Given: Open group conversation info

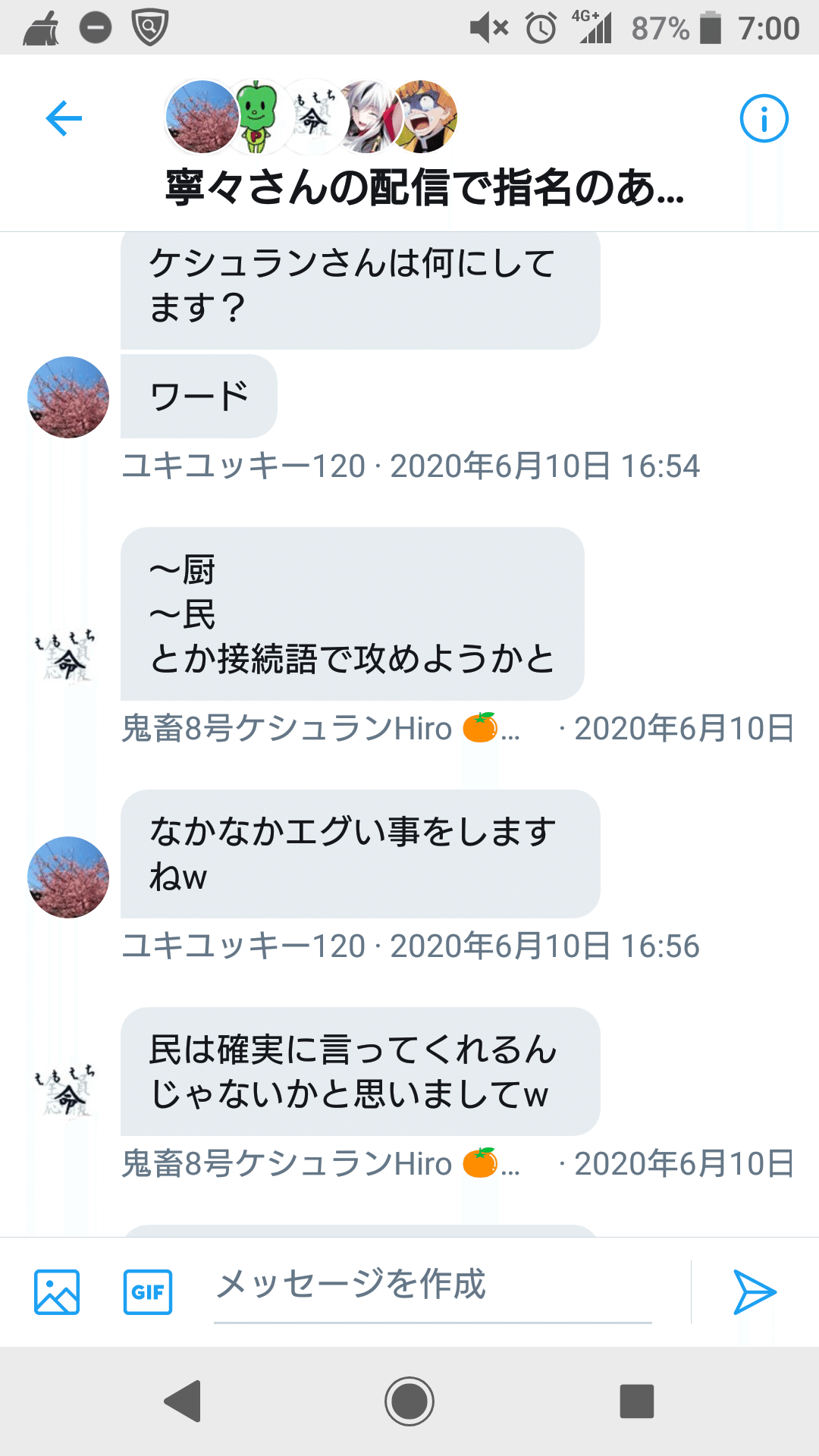Looking at the screenshot, I should click(764, 118).
